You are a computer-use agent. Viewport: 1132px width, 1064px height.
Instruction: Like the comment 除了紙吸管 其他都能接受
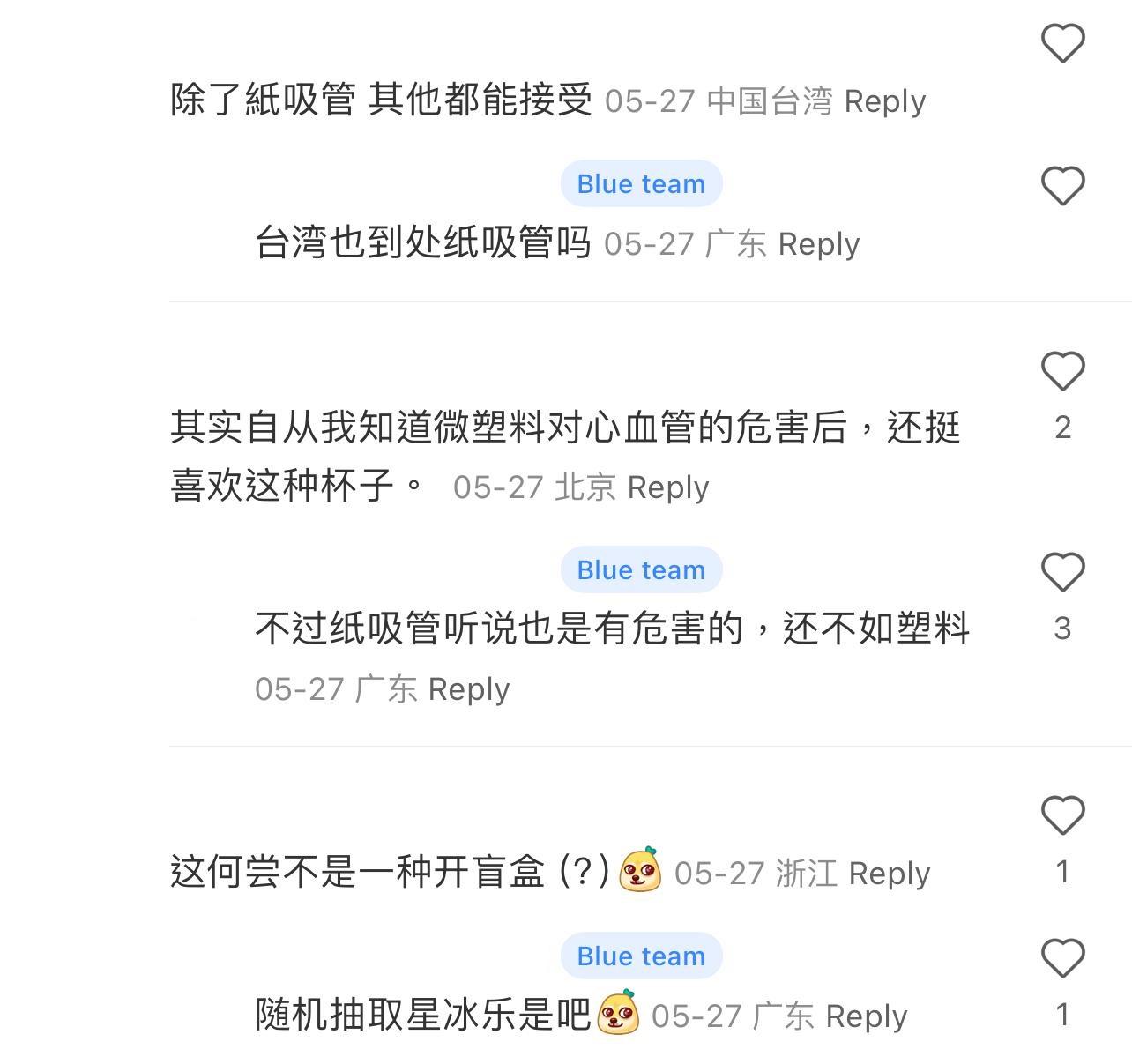(x=1062, y=42)
